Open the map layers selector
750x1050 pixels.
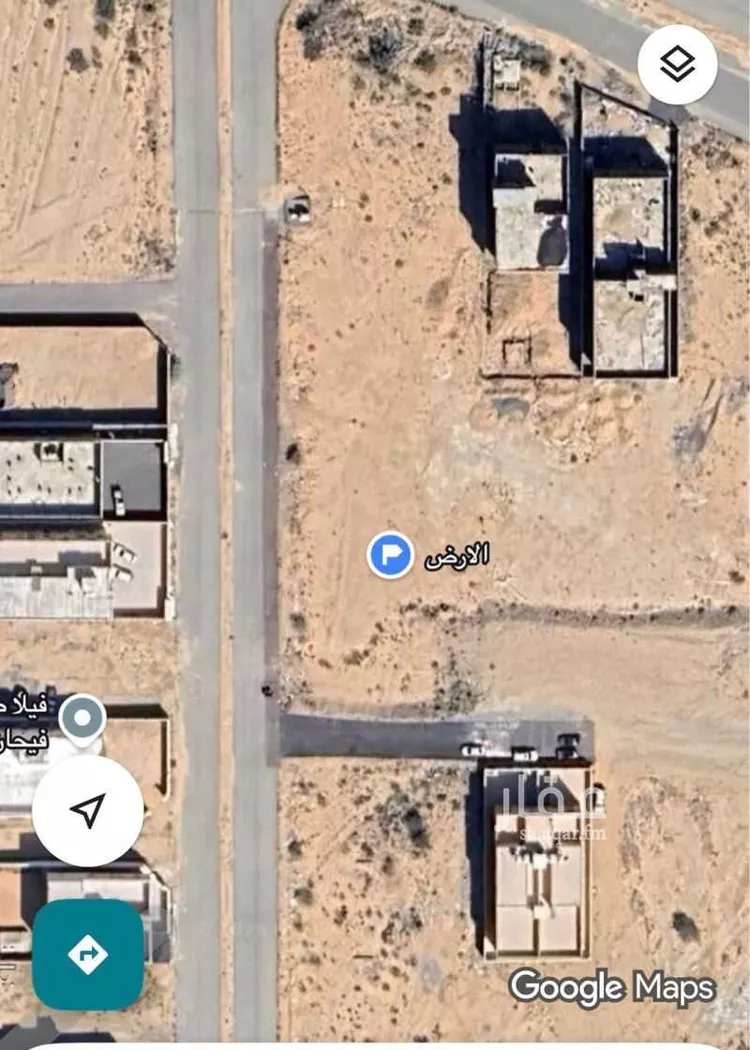coord(677,65)
